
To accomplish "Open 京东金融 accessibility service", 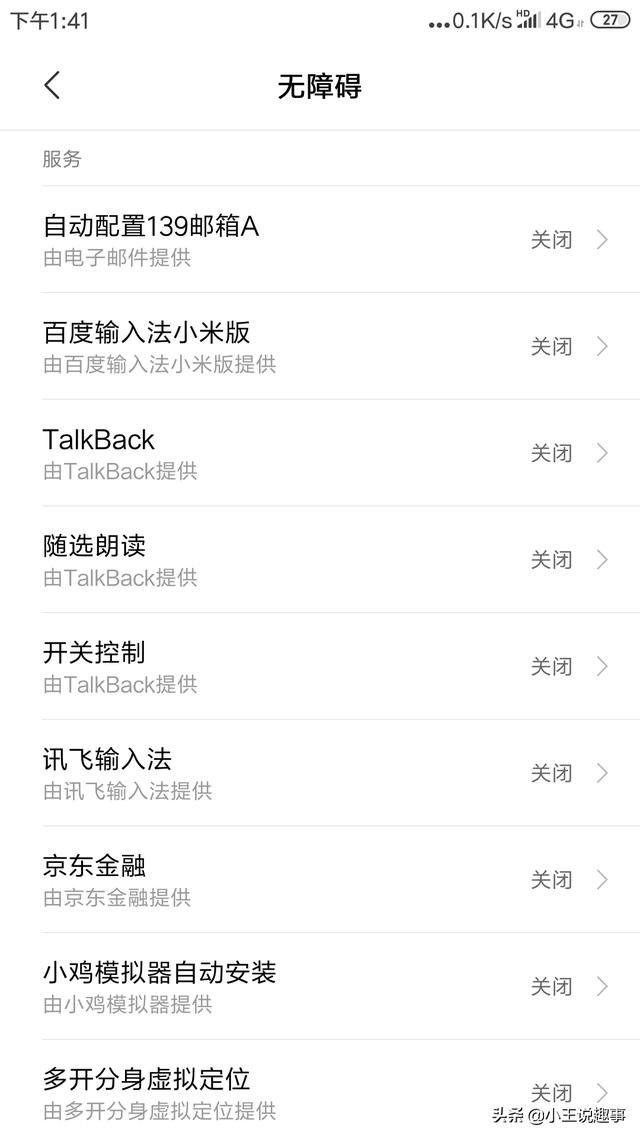I will [320, 880].
